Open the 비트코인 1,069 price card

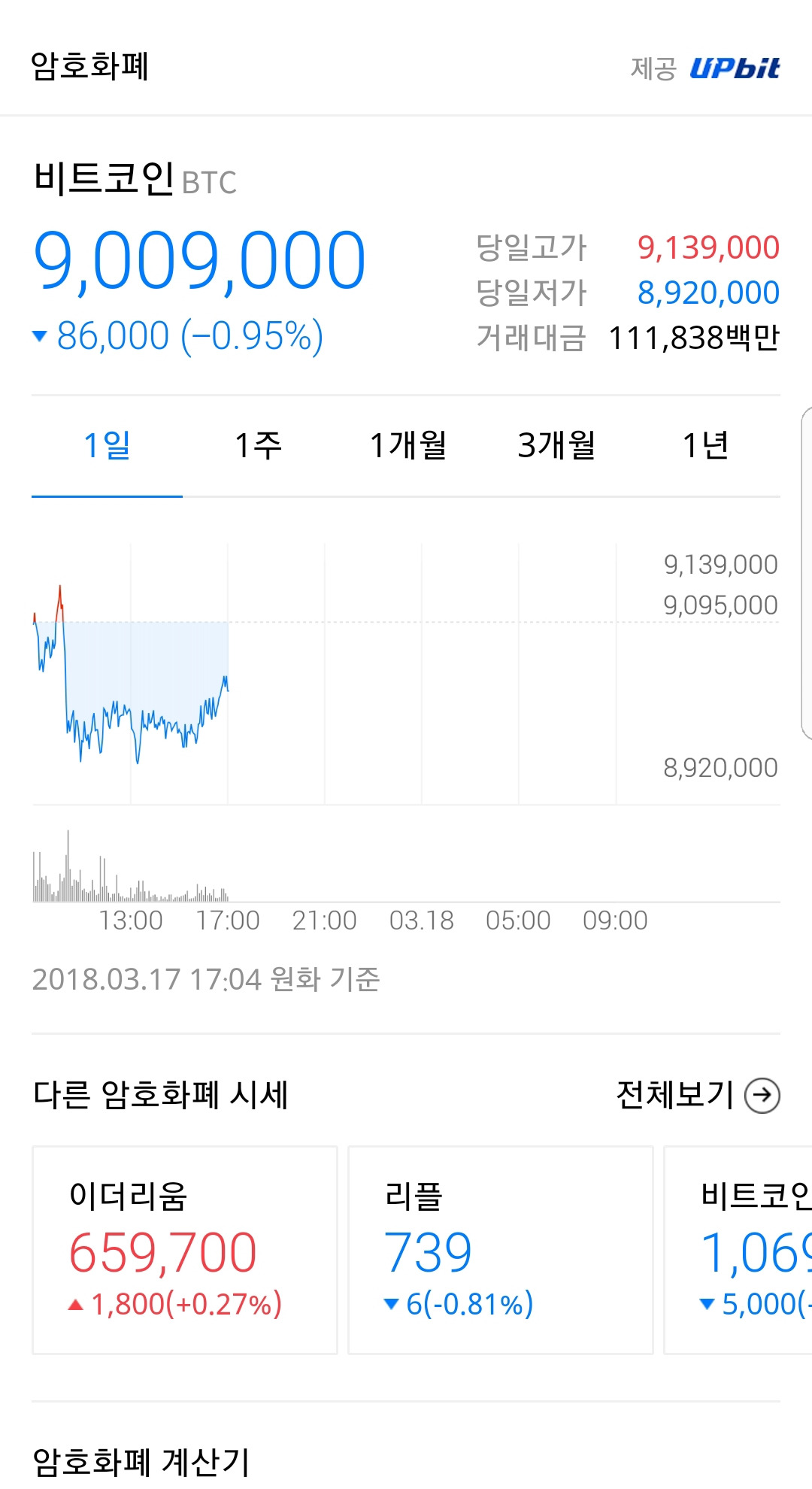coord(738,1250)
